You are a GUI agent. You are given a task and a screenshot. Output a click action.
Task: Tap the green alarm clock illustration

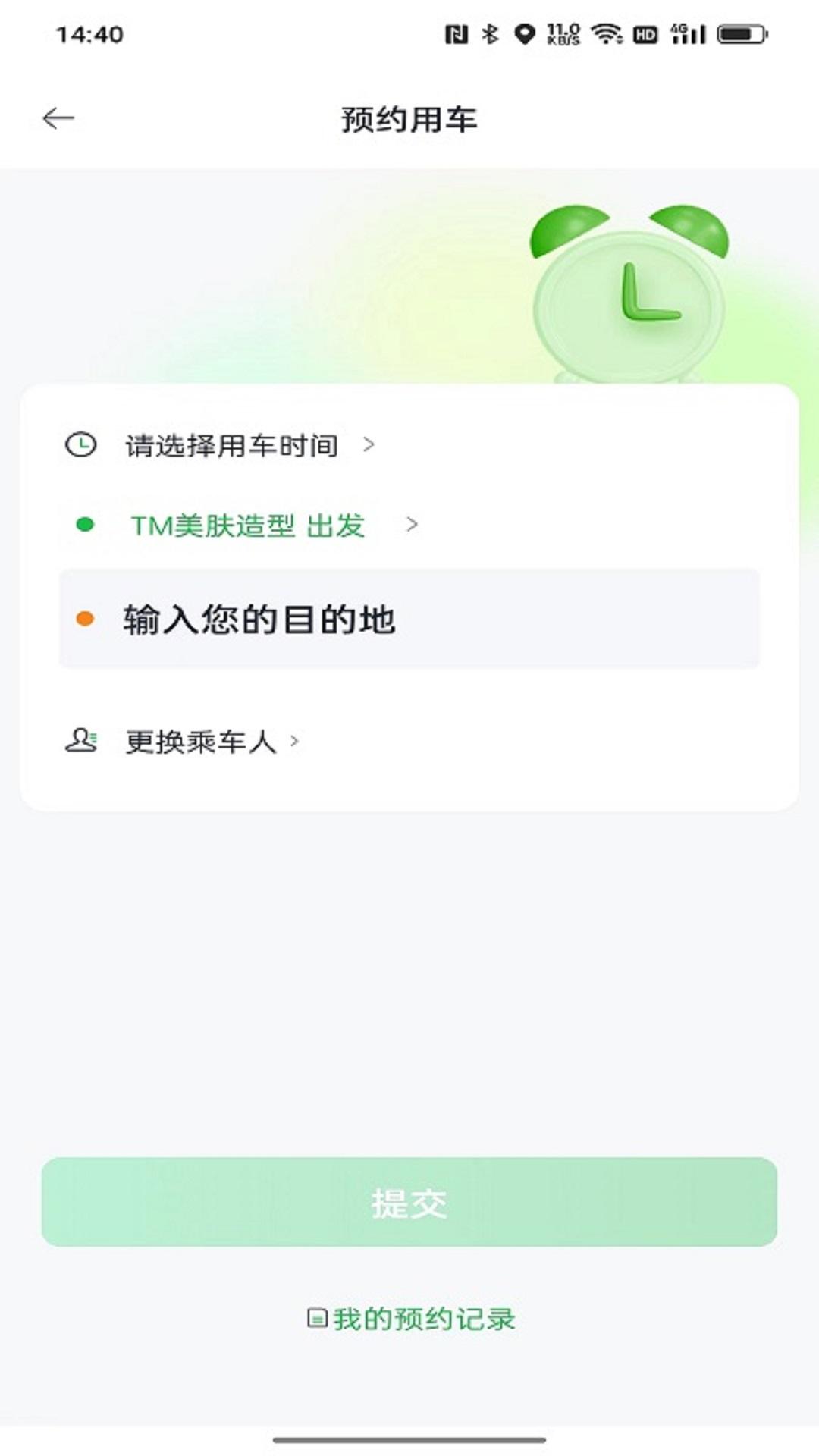click(x=629, y=296)
